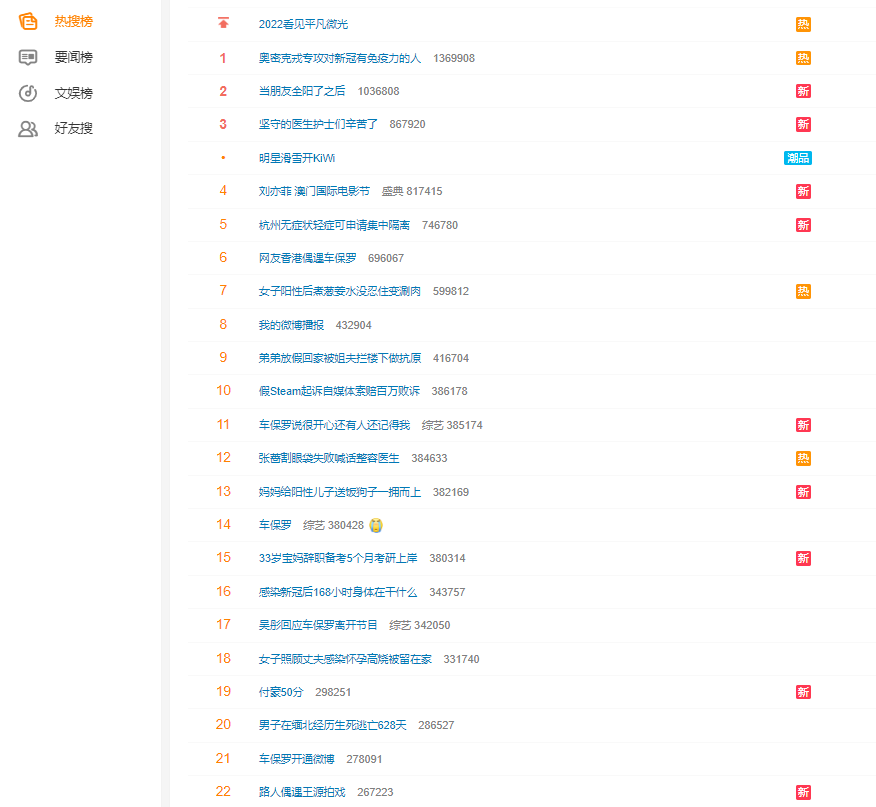Screen dimensions: 876x807
Task: Open pinned topic 2022看见平凡微光
Action: (303, 24)
